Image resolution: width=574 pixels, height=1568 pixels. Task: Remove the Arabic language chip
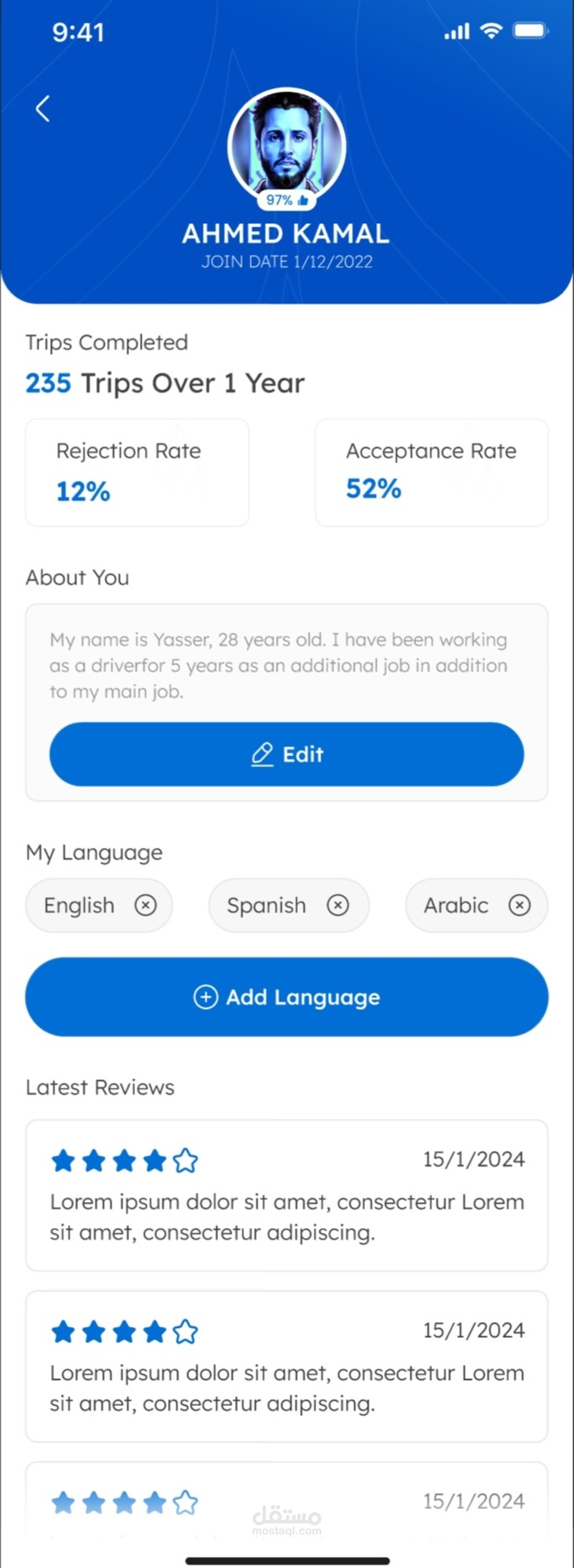click(x=519, y=905)
